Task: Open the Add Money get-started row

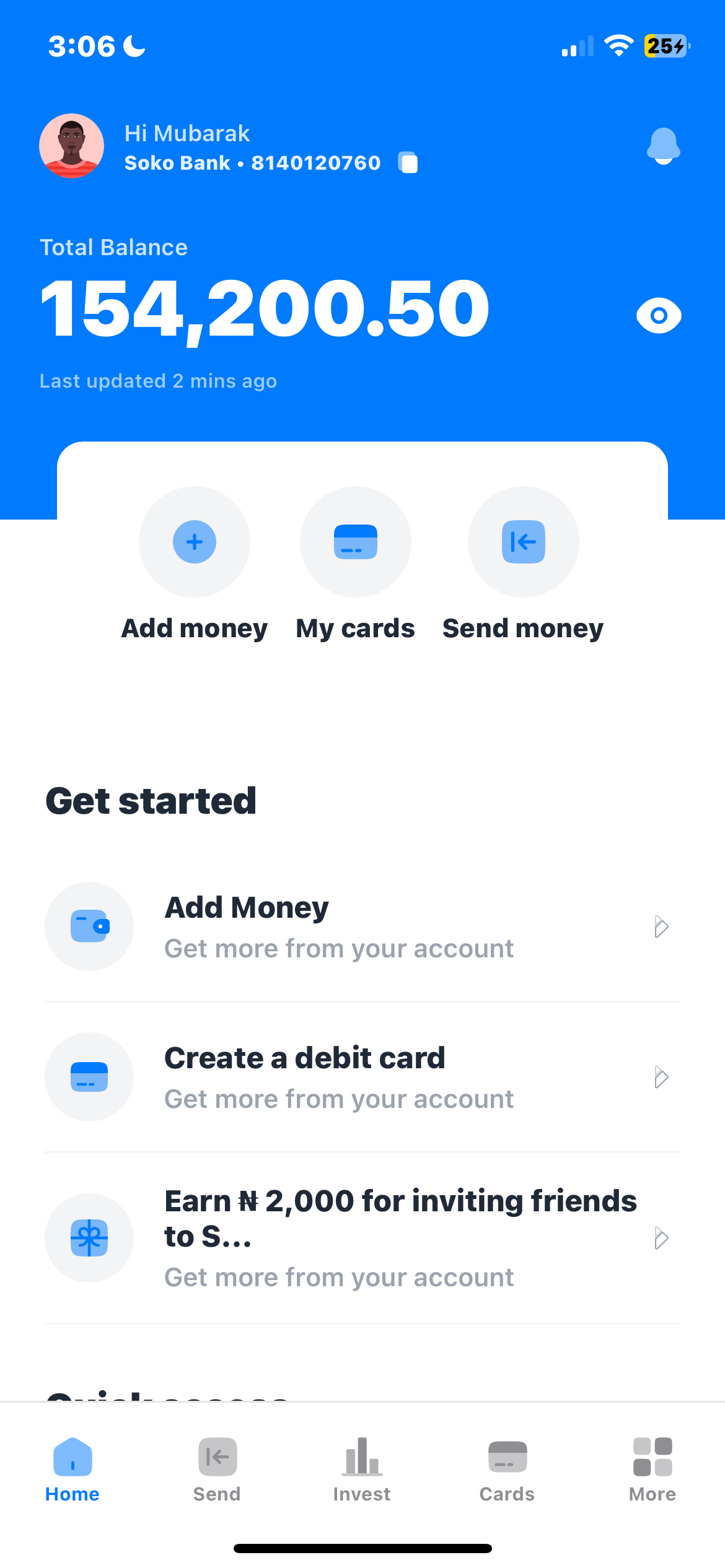Action: click(362, 926)
